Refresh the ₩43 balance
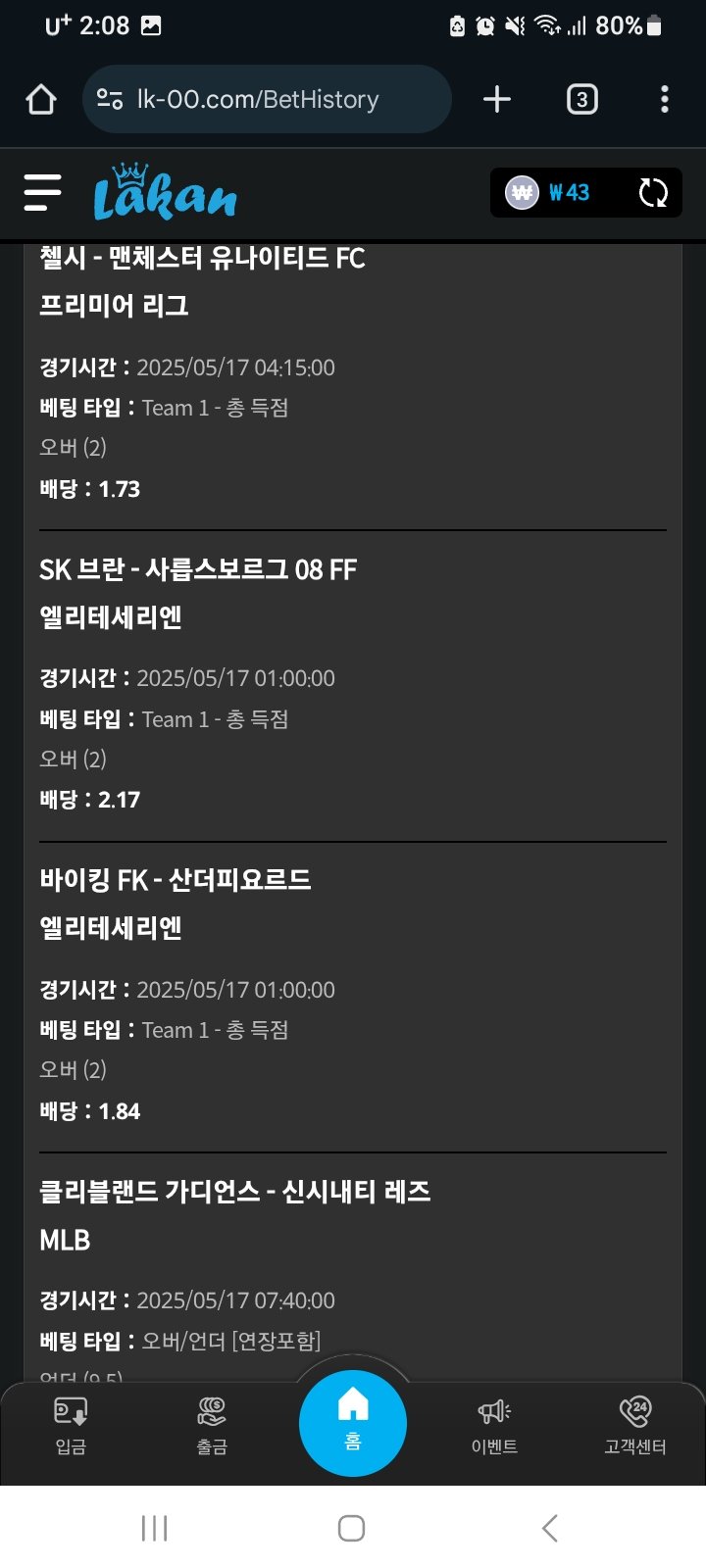Image resolution: width=706 pixels, height=1568 pixels. (653, 192)
